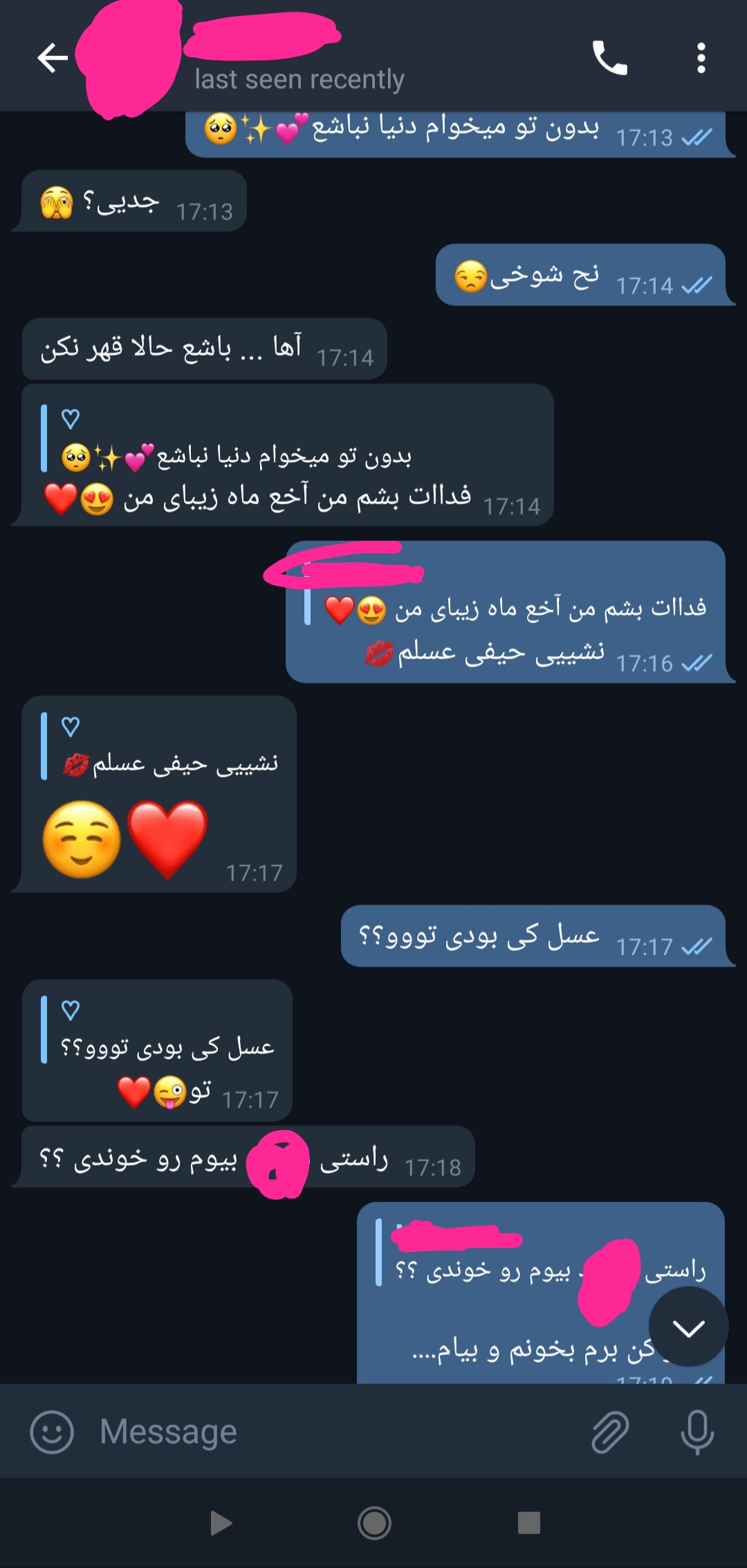Tap the quoted reply in the 17:14 message
The image size is (747, 1568).
(235, 439)
